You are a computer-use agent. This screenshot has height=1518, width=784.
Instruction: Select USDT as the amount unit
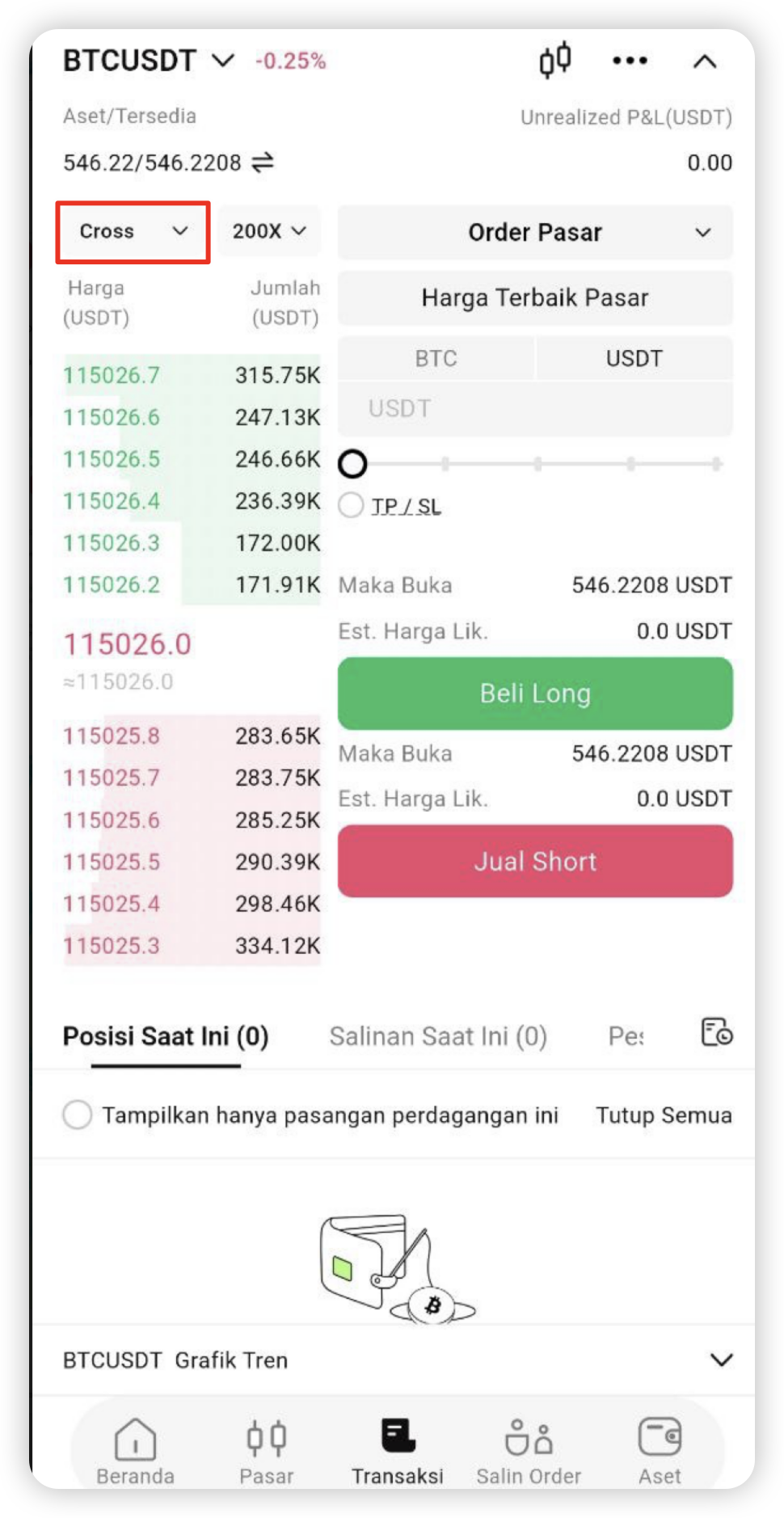[634, 358]
